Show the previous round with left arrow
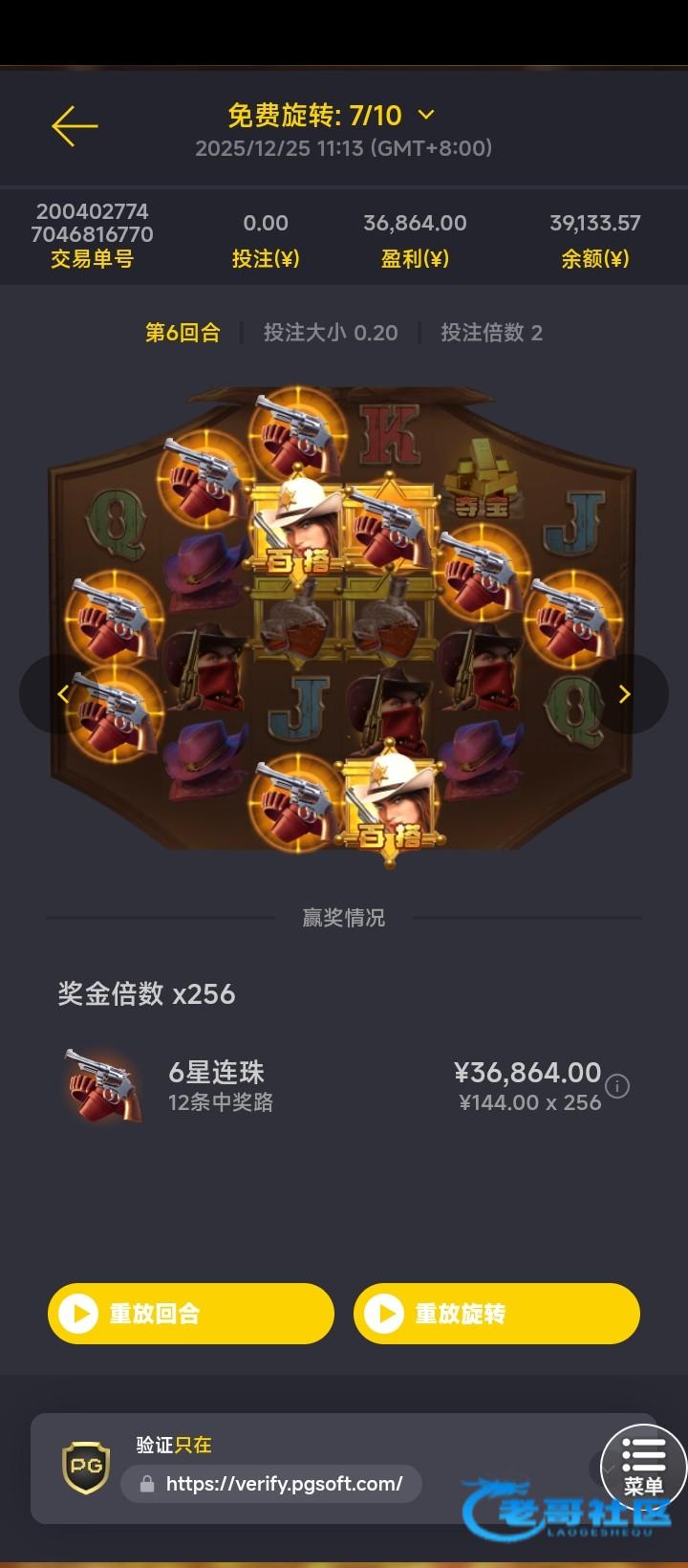The image size is (688, 1568). (63, 694)
